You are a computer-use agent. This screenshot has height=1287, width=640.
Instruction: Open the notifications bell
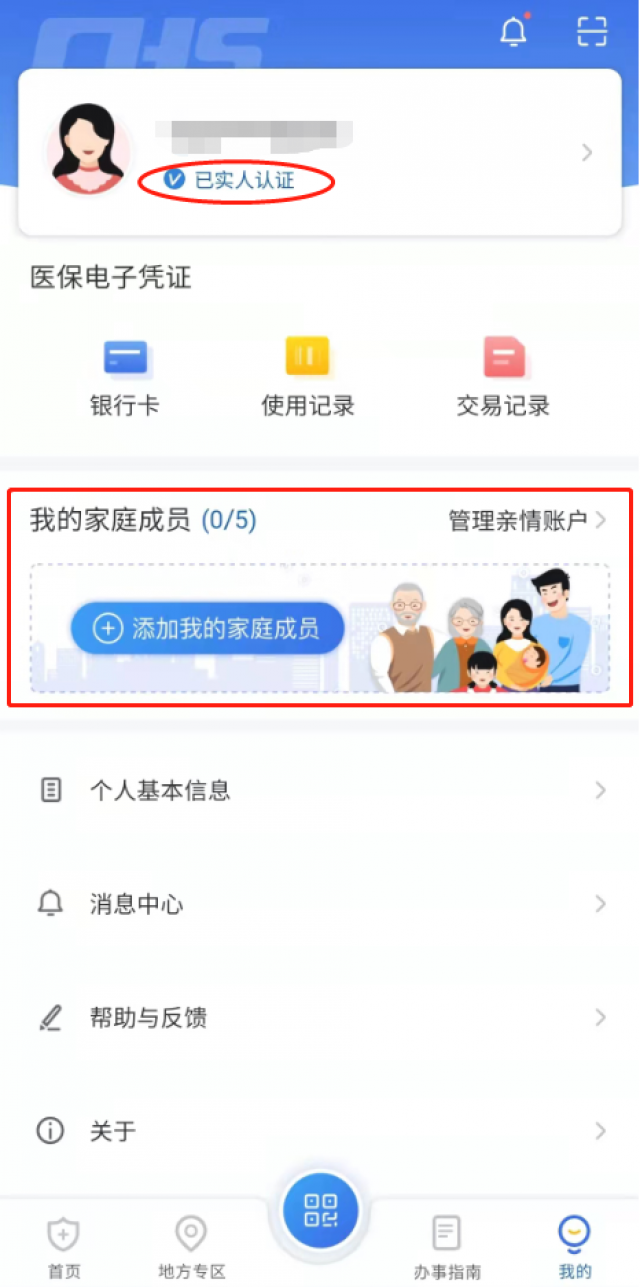(513, 32)
